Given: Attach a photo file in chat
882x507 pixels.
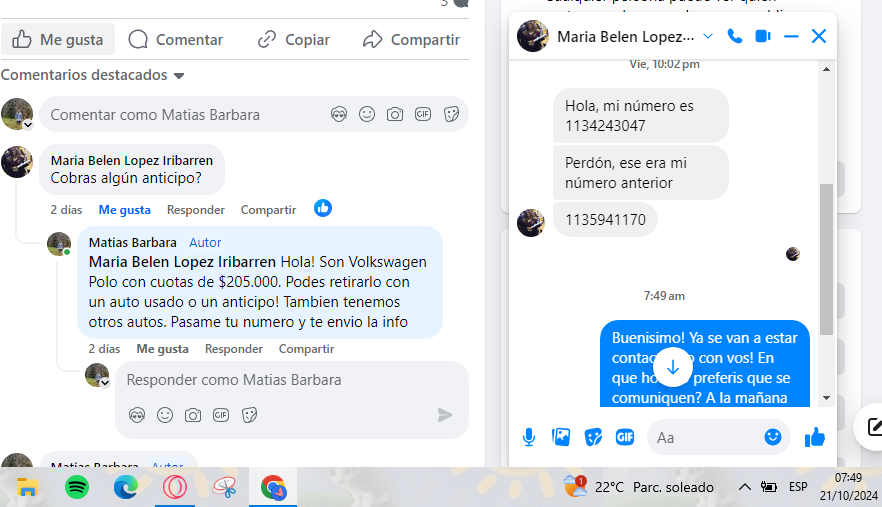Looking at the screenshot, I should coord(561,437).
